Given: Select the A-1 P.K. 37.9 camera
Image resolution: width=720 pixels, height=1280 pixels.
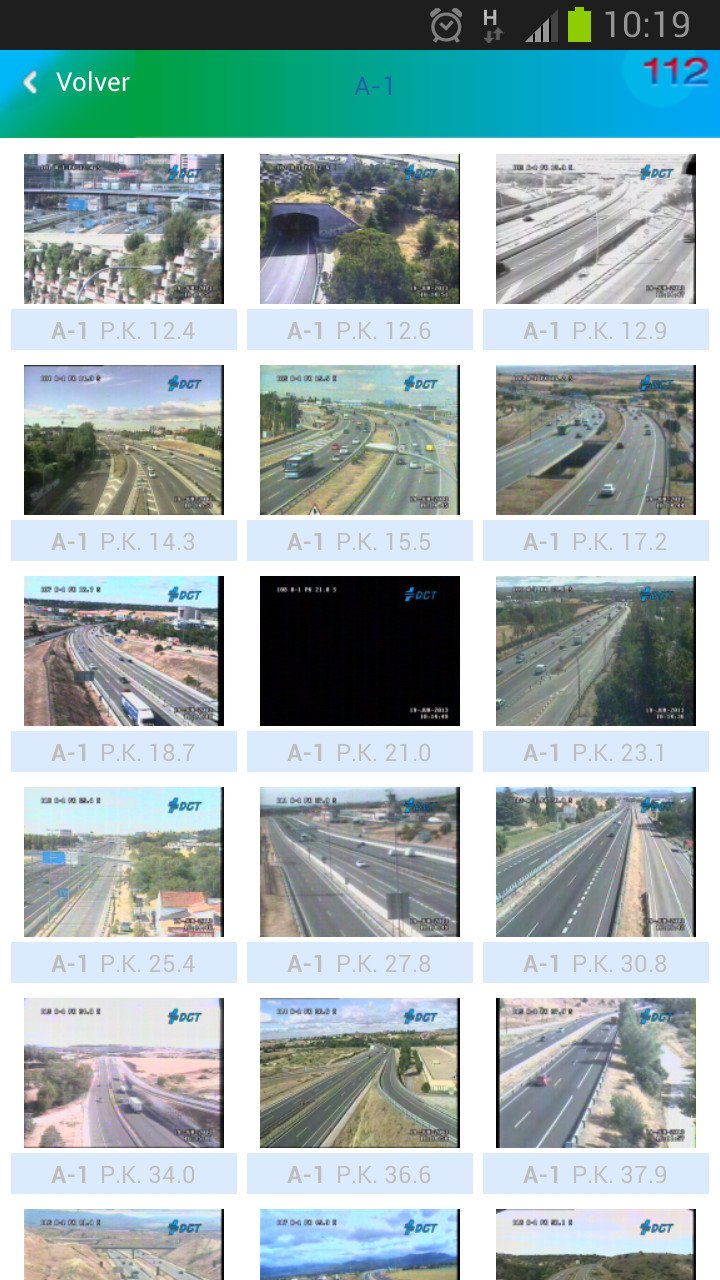Looking at the screenshot, I should pyautogui.click(x=595, y=1073).
